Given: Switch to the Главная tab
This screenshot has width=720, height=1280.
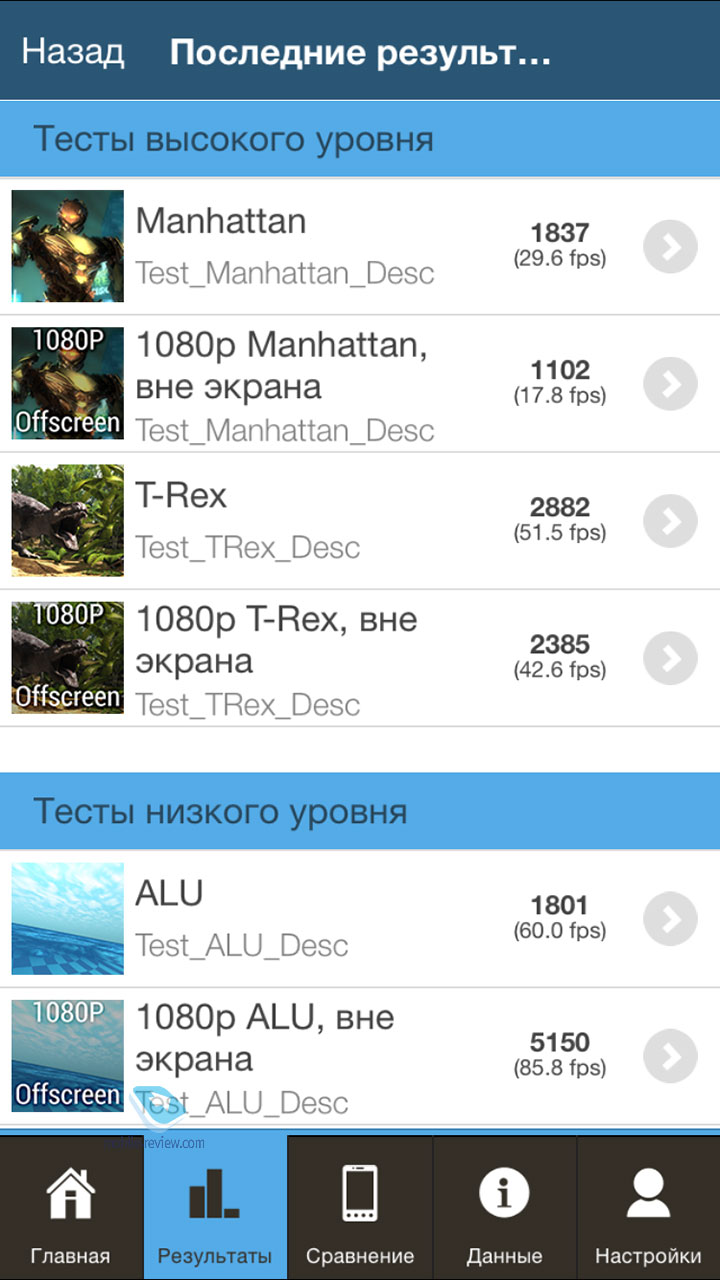Looking at the screenshot, I should pyautogui.click(x=71, y=1208).
